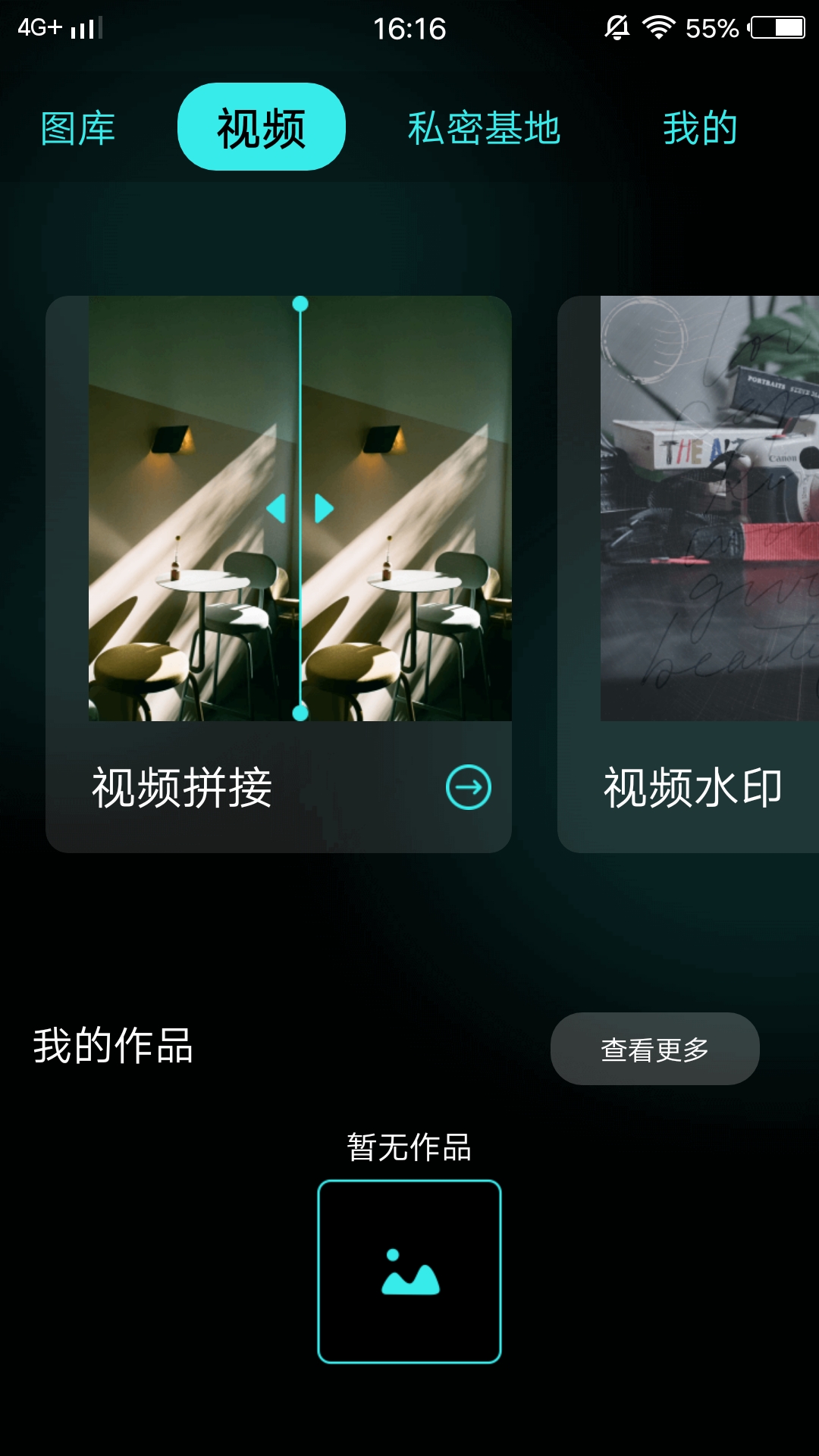Tap the 查看更多 button

coord(654,1049)
